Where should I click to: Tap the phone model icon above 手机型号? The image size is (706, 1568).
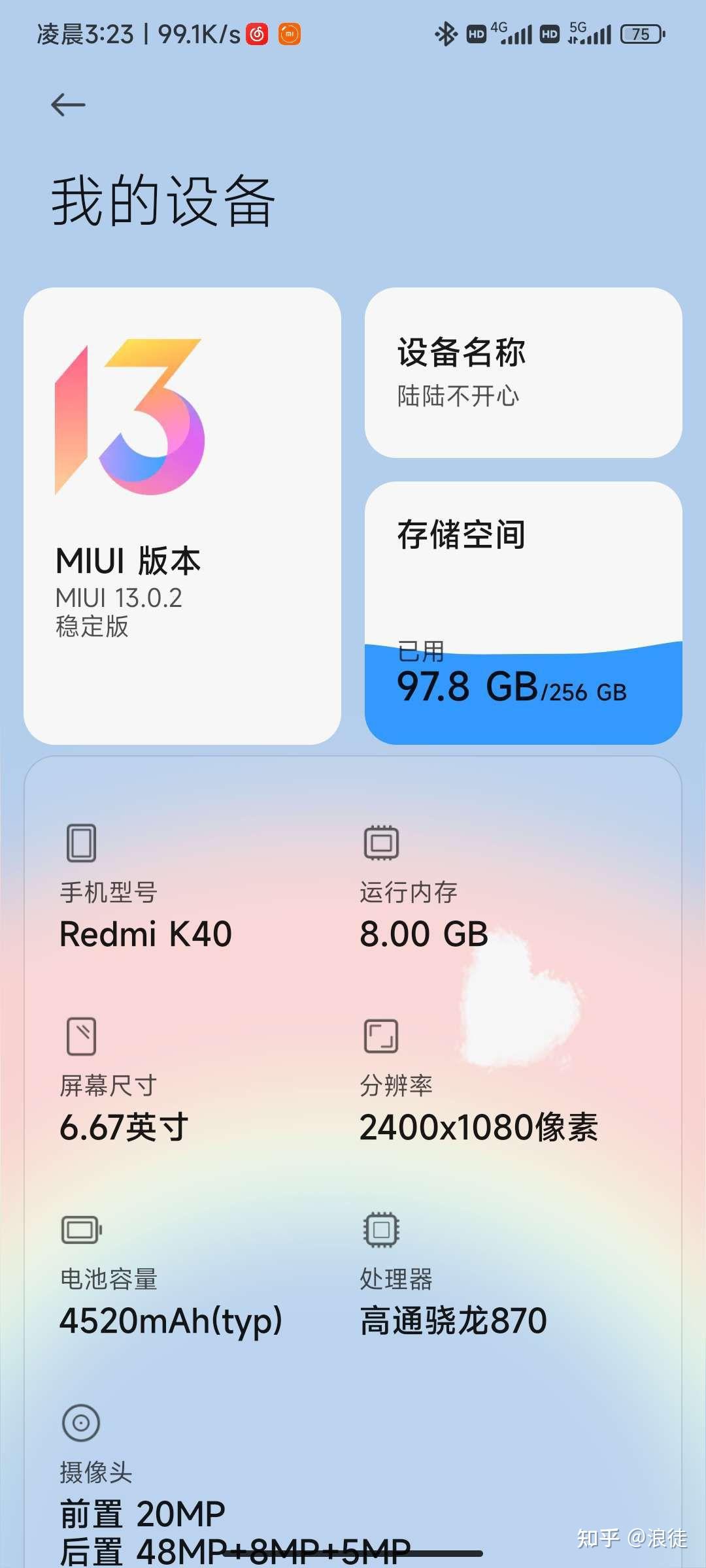(82, 843)
